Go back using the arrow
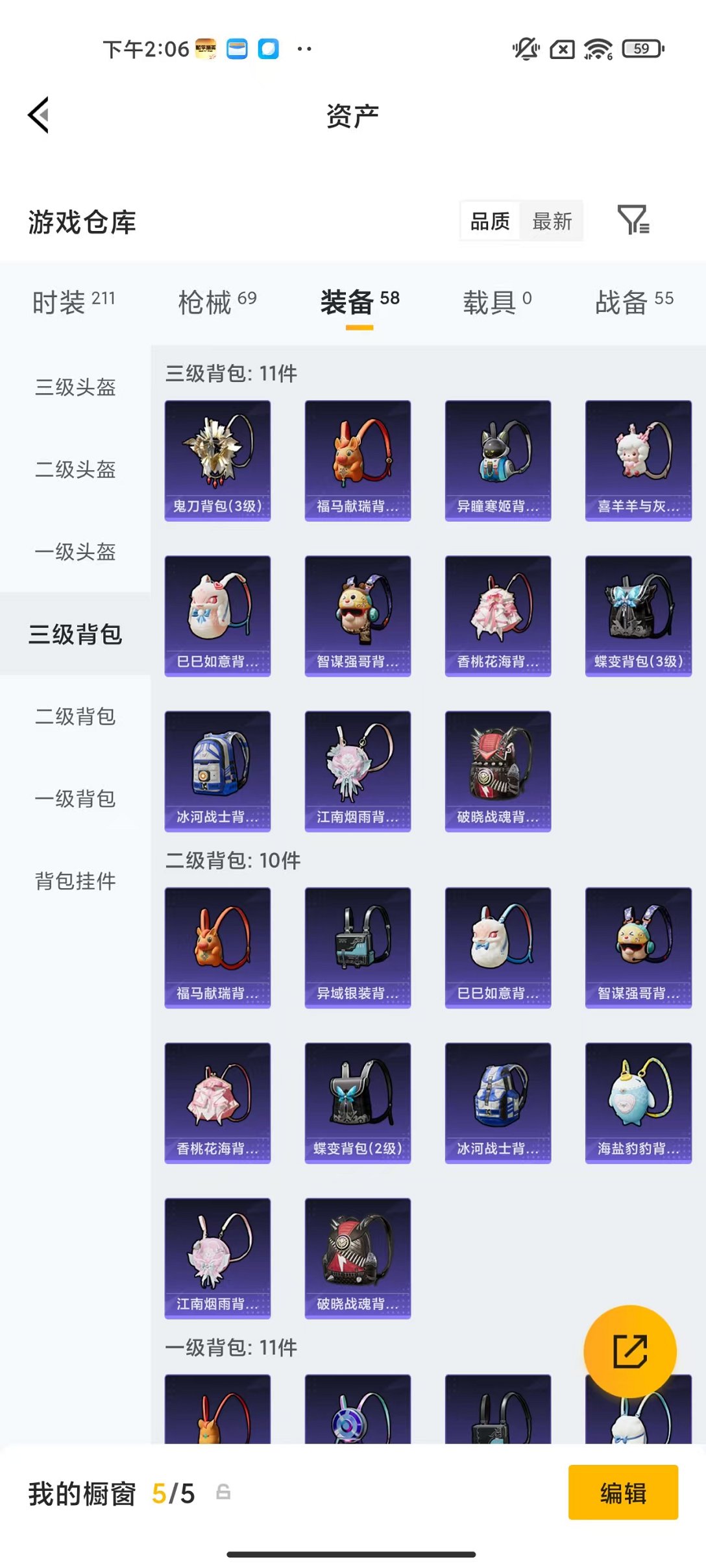 pyautogui.click(x=39, y=115)
